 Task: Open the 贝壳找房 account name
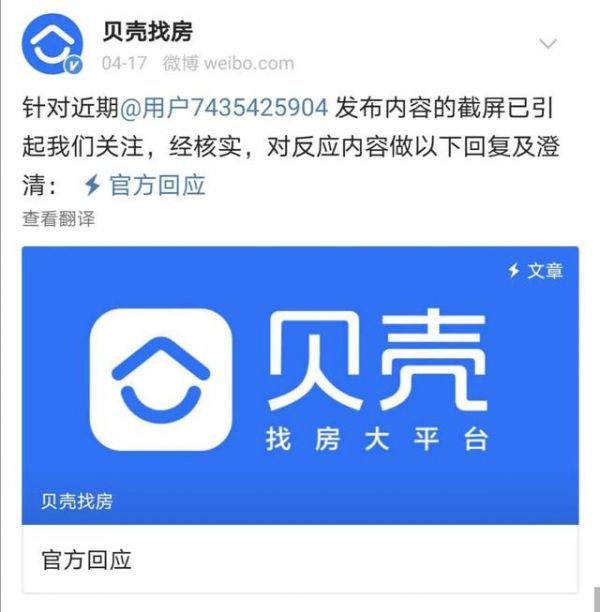[x=147, y=31]
